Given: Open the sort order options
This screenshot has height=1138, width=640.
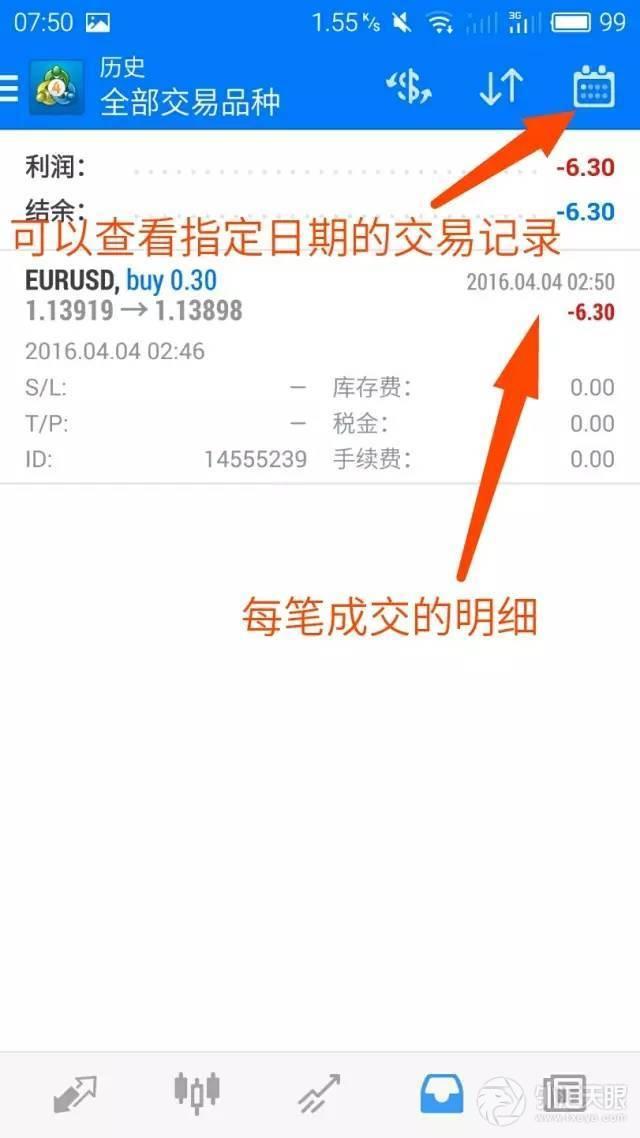Looking at the screenshot, I should pyautogui.click(x=500, y=89).
